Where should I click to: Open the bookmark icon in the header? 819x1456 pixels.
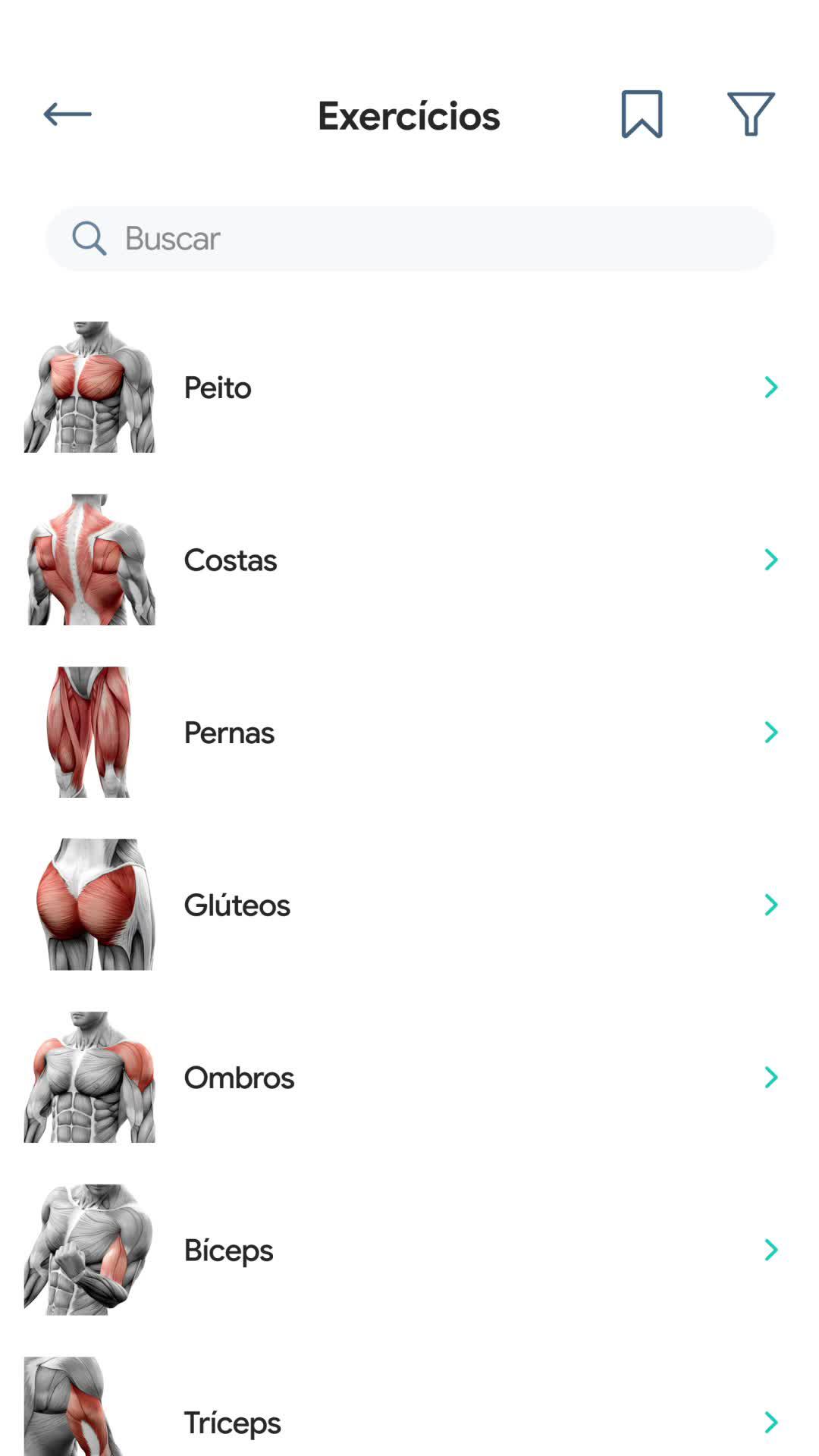[641, 115]
